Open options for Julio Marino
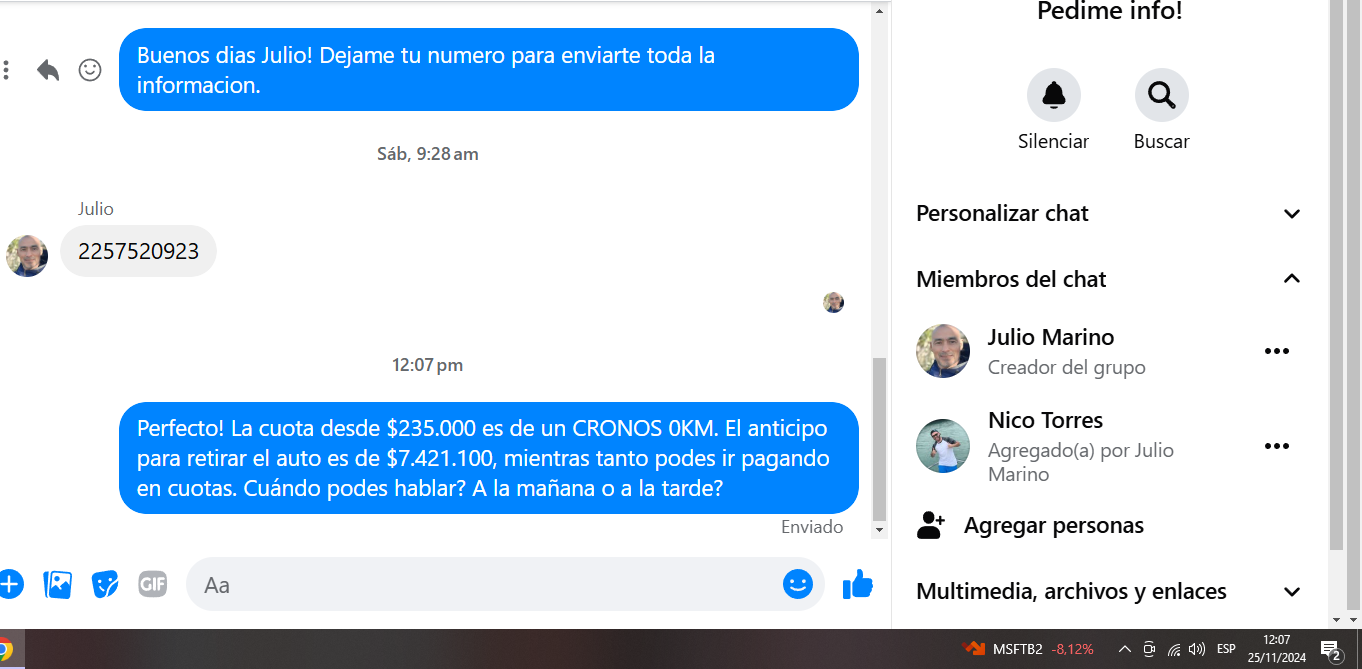Screen dimensions: 1362x669 (x=1276, y=351)
